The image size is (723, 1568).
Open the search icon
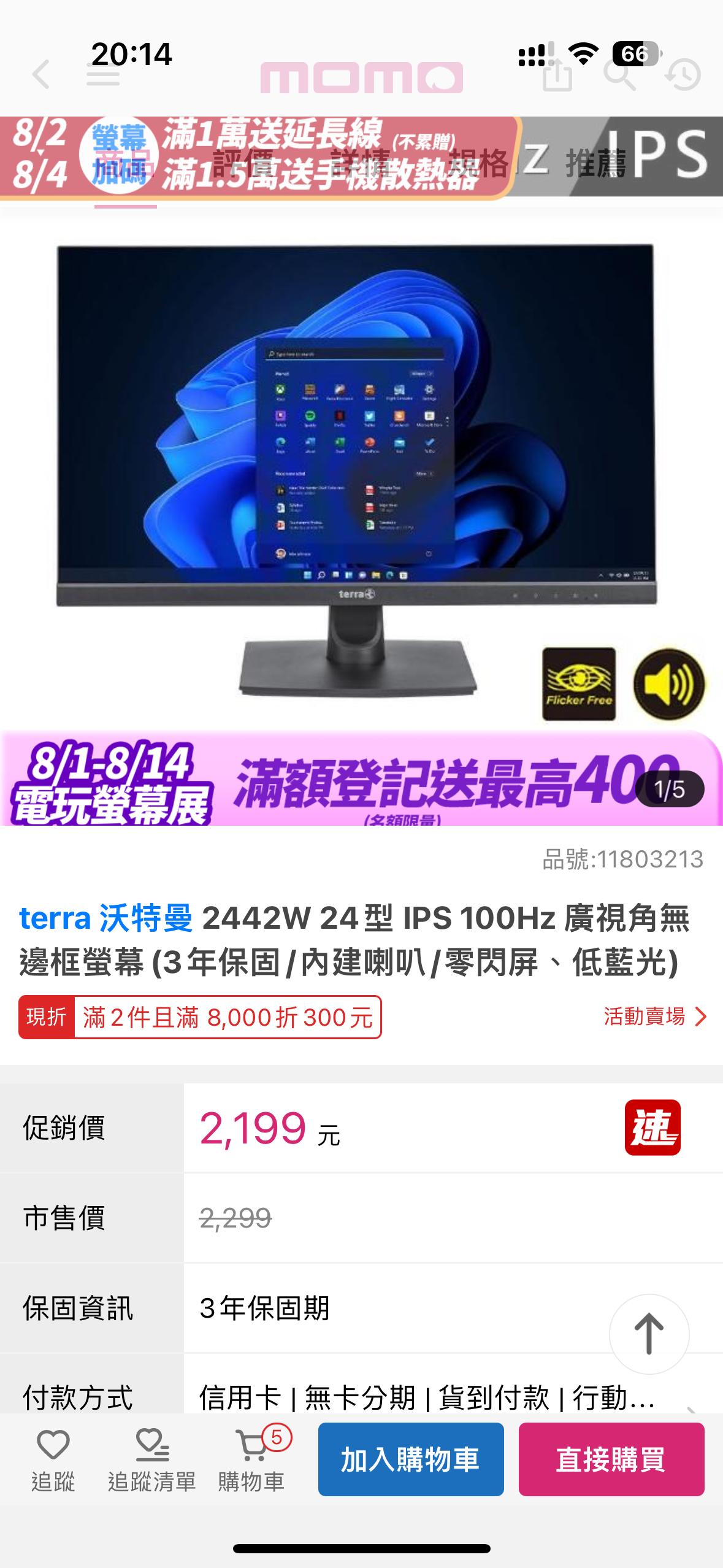619,75
